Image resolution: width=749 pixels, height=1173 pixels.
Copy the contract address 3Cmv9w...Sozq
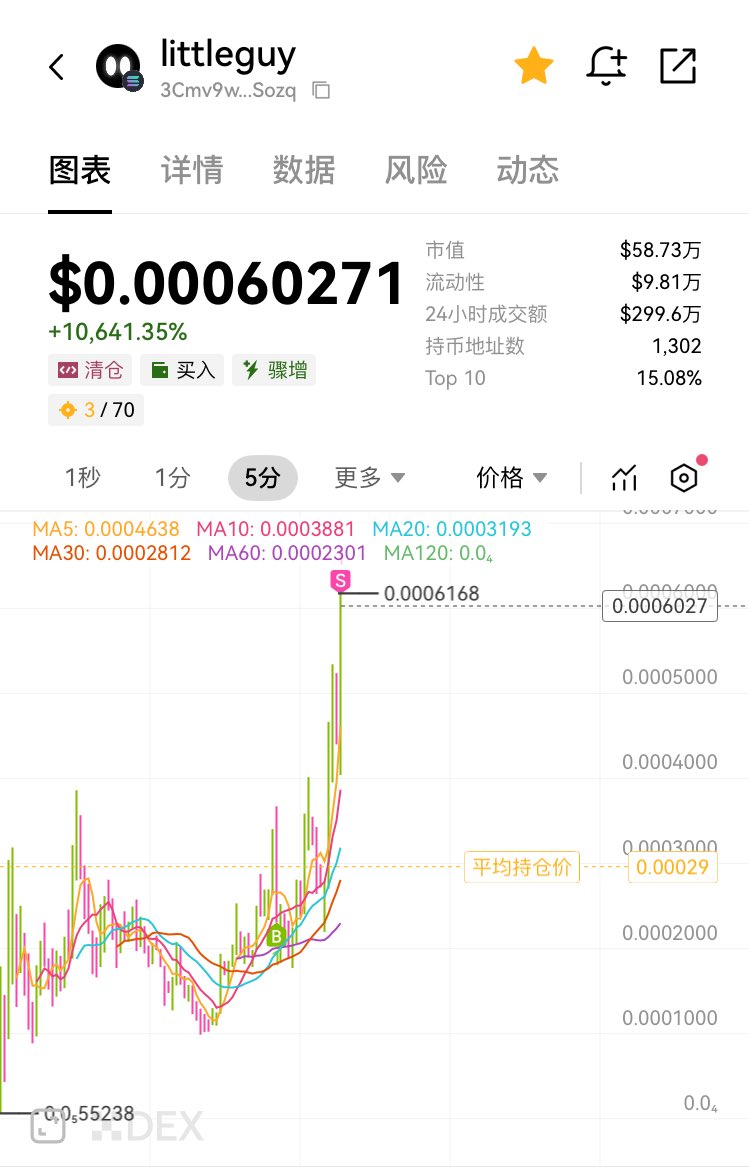pyautogui.click(x=321, y=90)
